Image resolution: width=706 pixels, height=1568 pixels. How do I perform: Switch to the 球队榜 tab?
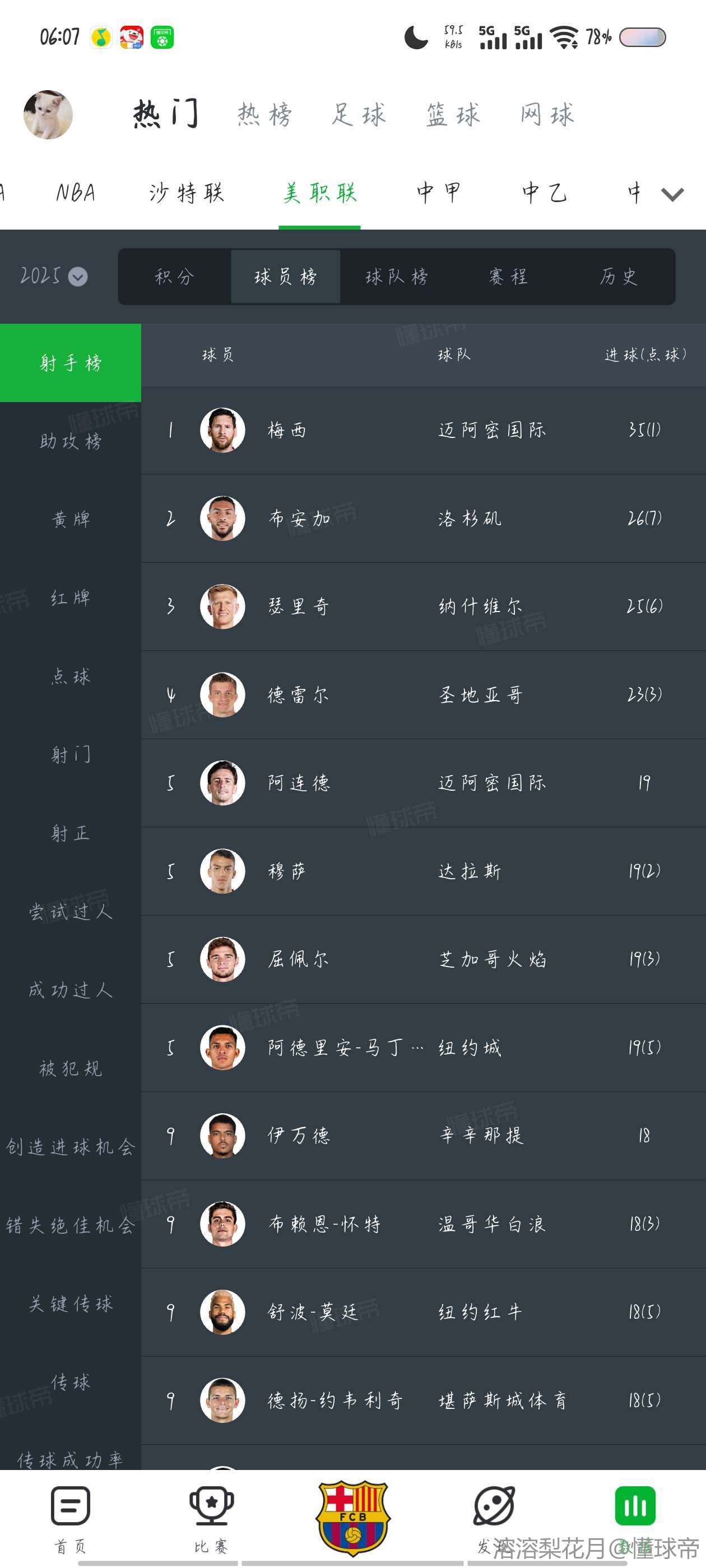pos(397,277)
